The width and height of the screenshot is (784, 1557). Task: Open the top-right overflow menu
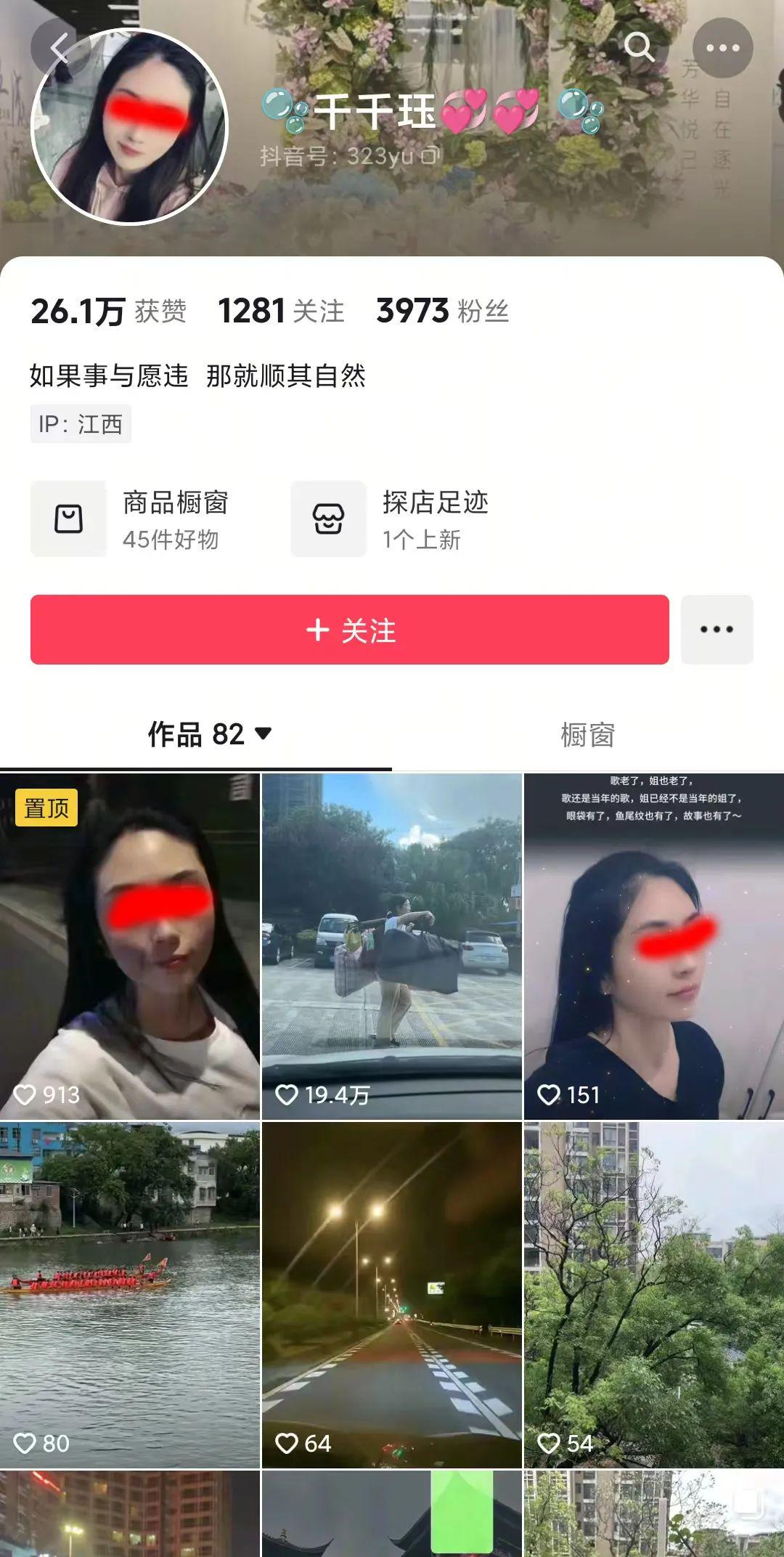coord(722,48)
